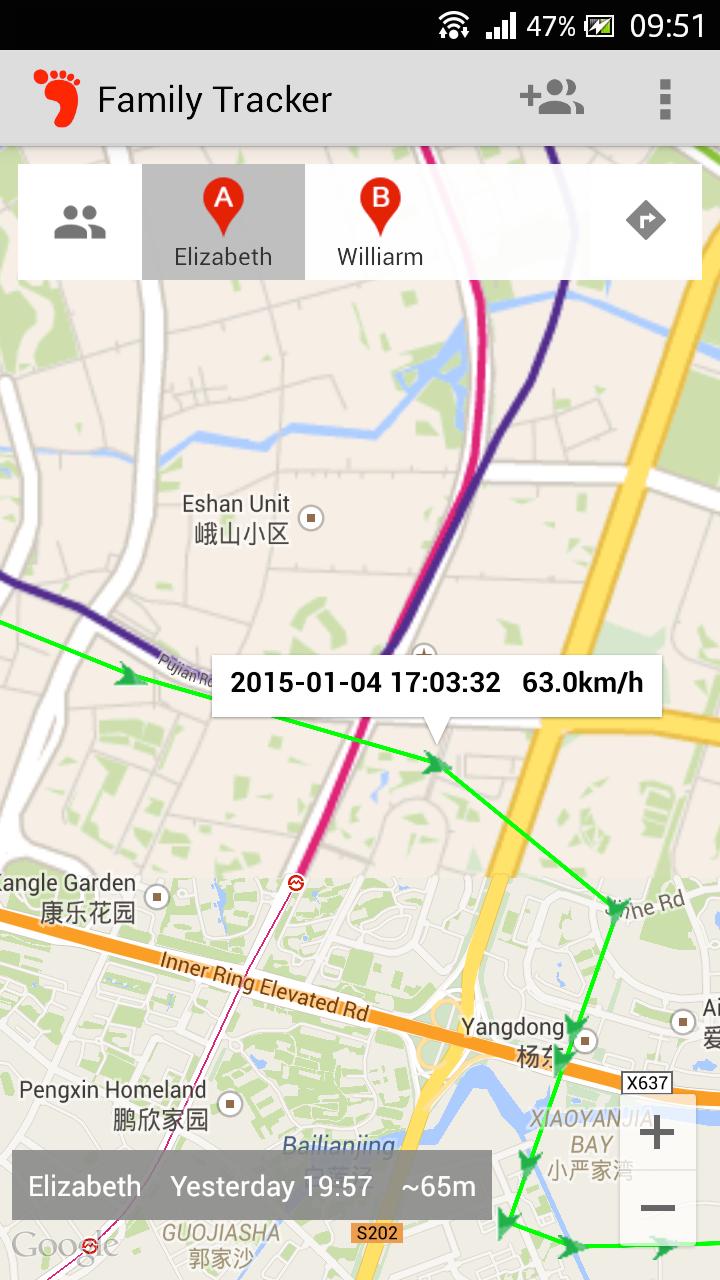Show all family members group
The width and height of the screenshot is (720, 1280).
(x=80, y=222)
